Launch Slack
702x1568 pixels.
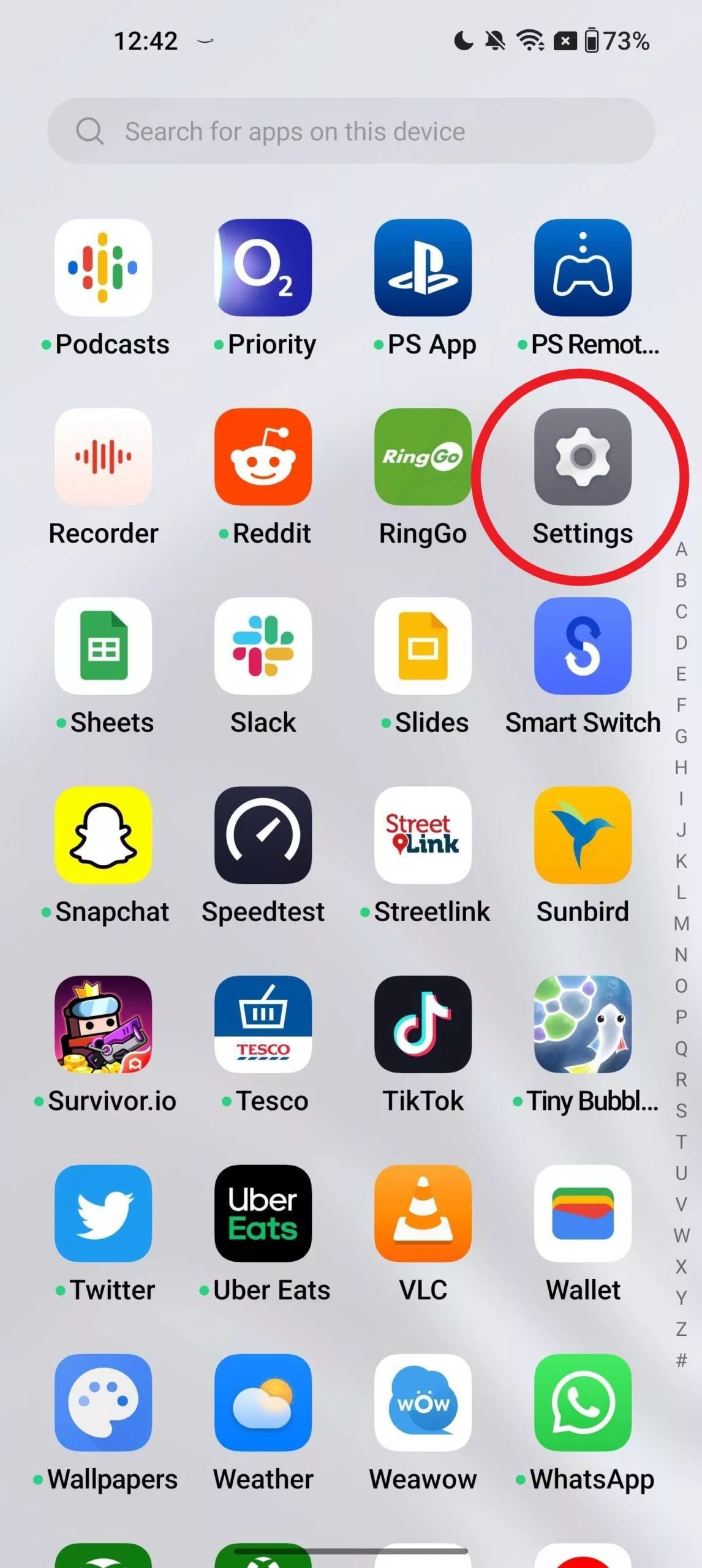(x=263, y=646)
